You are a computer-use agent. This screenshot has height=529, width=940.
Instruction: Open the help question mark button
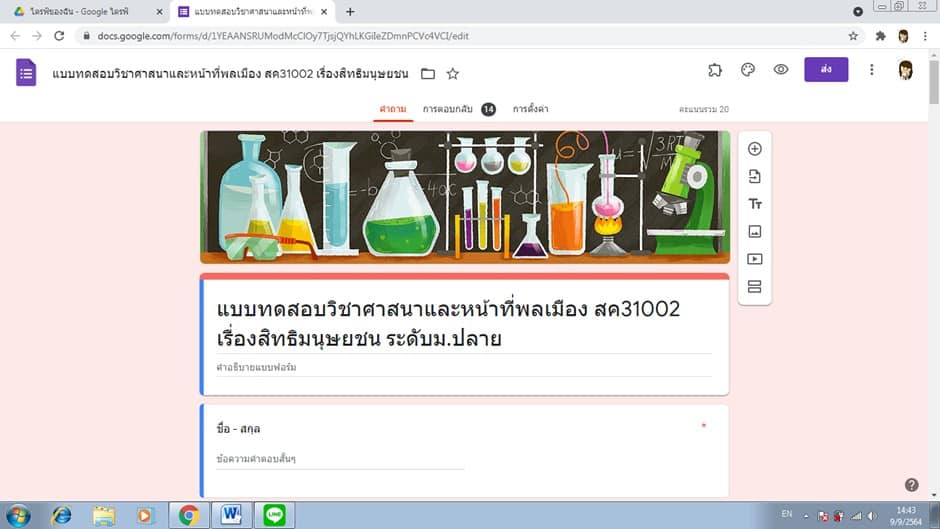tap(911, 485)
